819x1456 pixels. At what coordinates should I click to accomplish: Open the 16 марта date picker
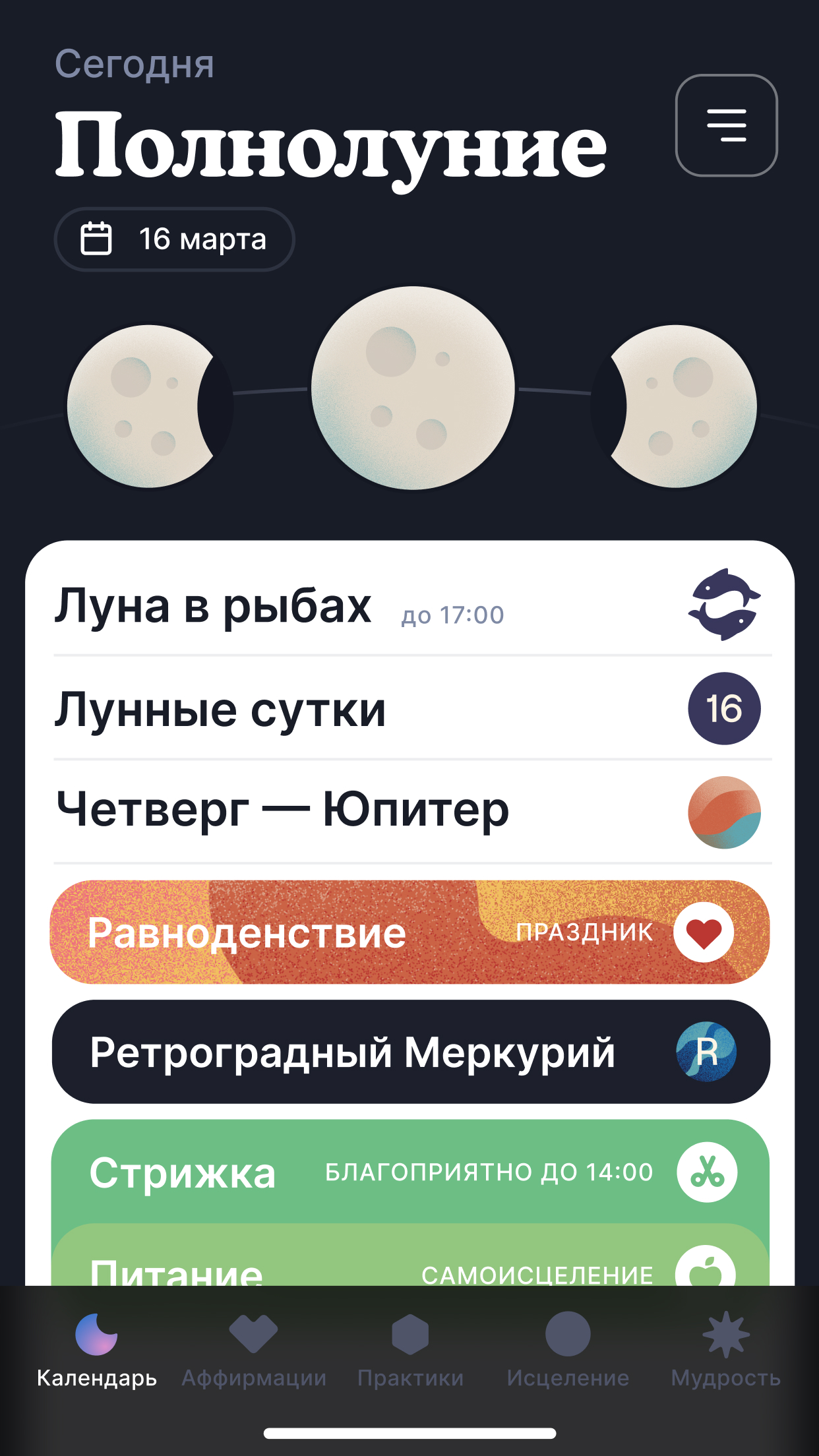click(174, 239)
